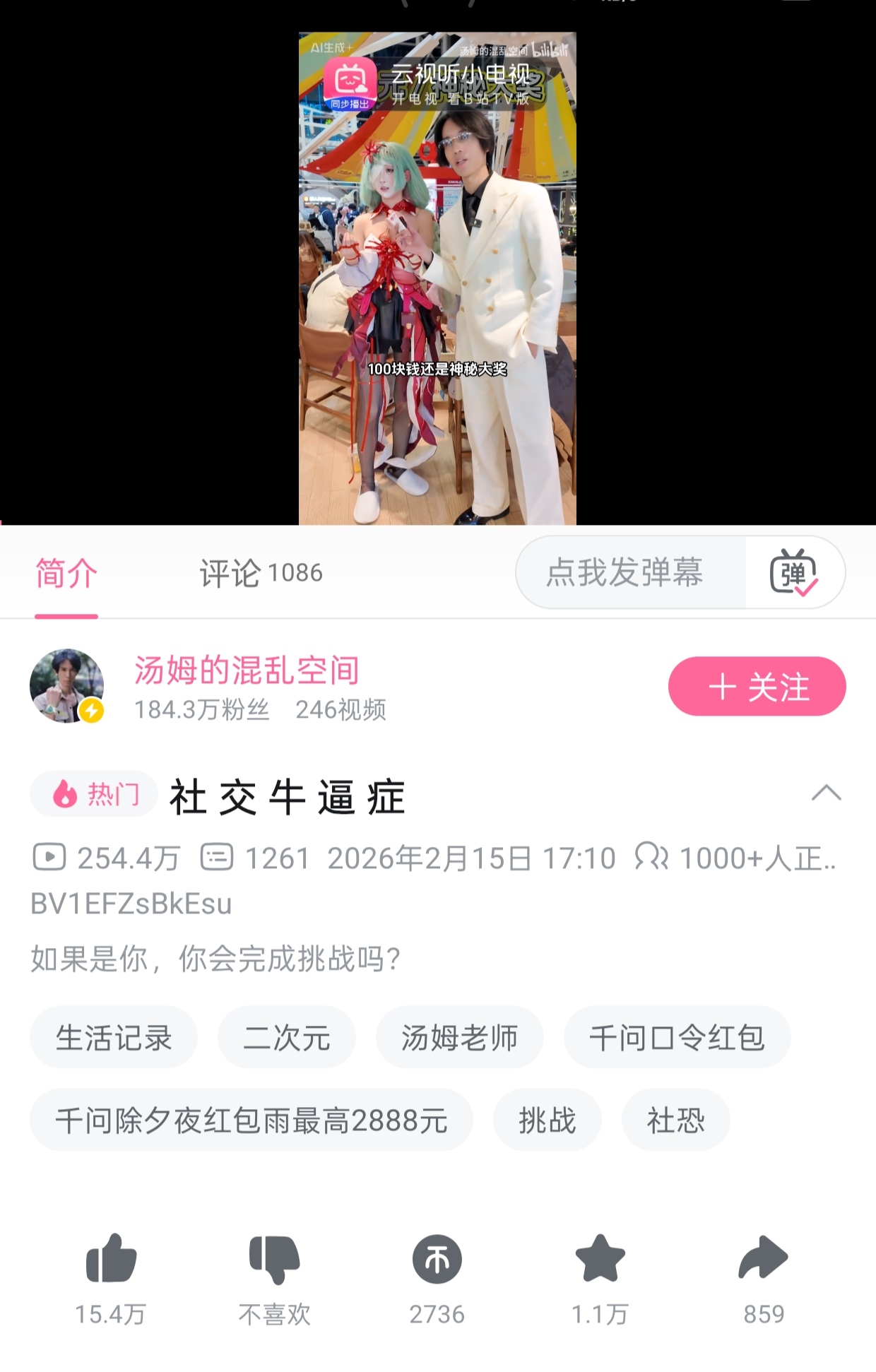Screen dimensions: 876x1372
Task: Tap the 汤姆老师 tag chip
Action: pos(459,1038)
